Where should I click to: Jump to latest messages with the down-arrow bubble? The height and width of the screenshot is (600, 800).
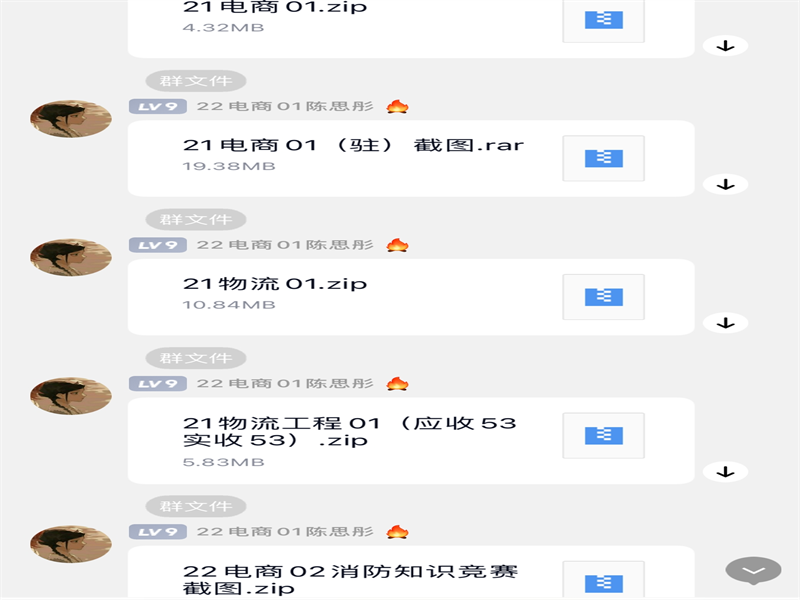[753, 570]
